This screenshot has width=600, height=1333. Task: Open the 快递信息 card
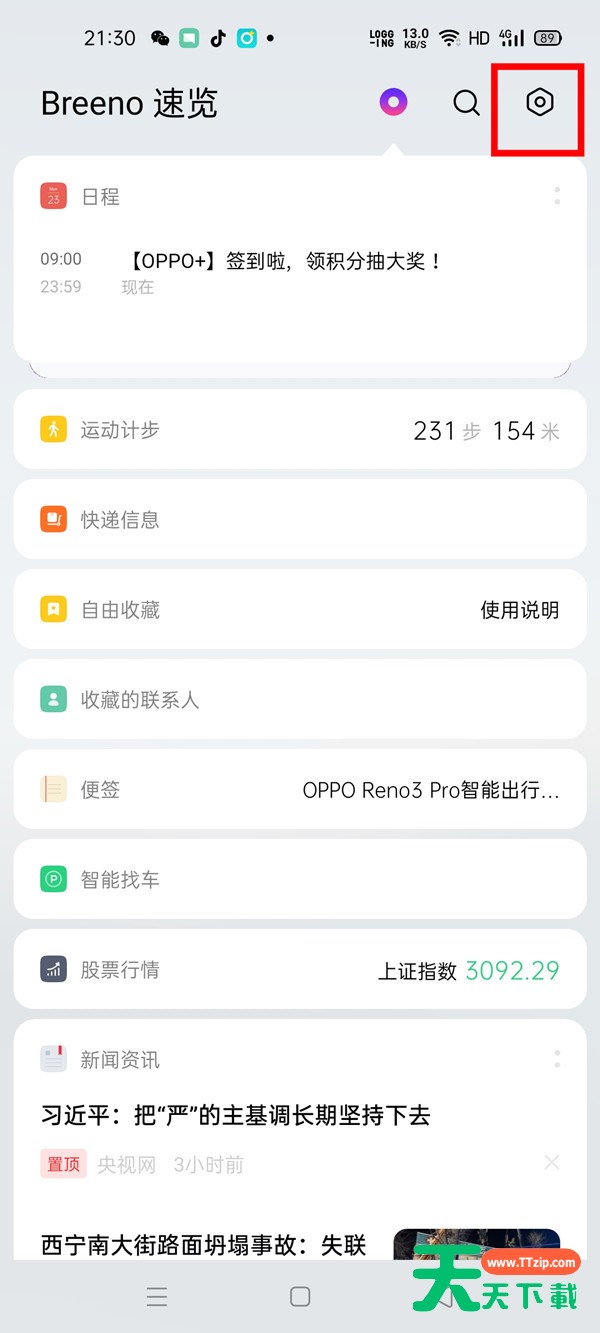(x=300, y=520)
